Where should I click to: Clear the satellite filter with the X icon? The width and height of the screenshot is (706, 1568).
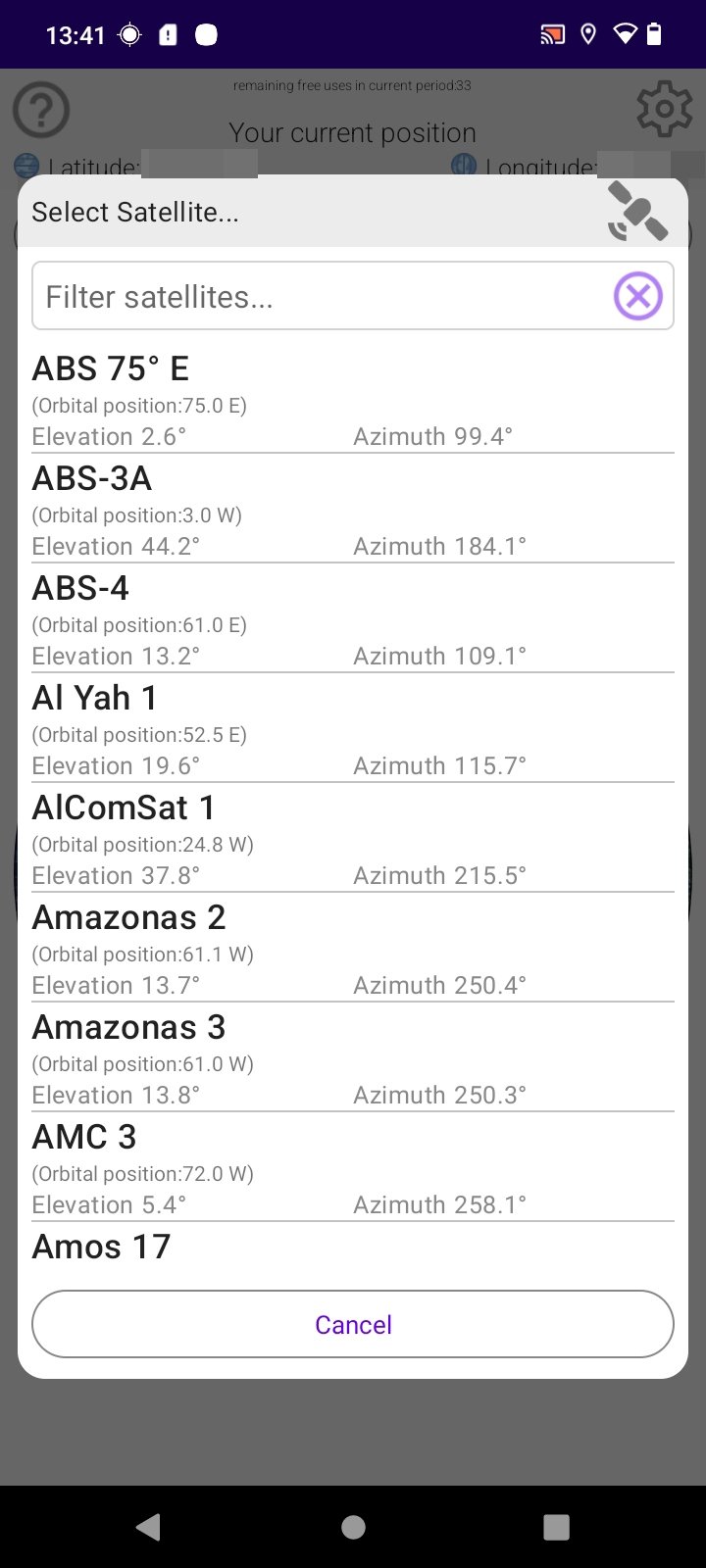point(638,296)
